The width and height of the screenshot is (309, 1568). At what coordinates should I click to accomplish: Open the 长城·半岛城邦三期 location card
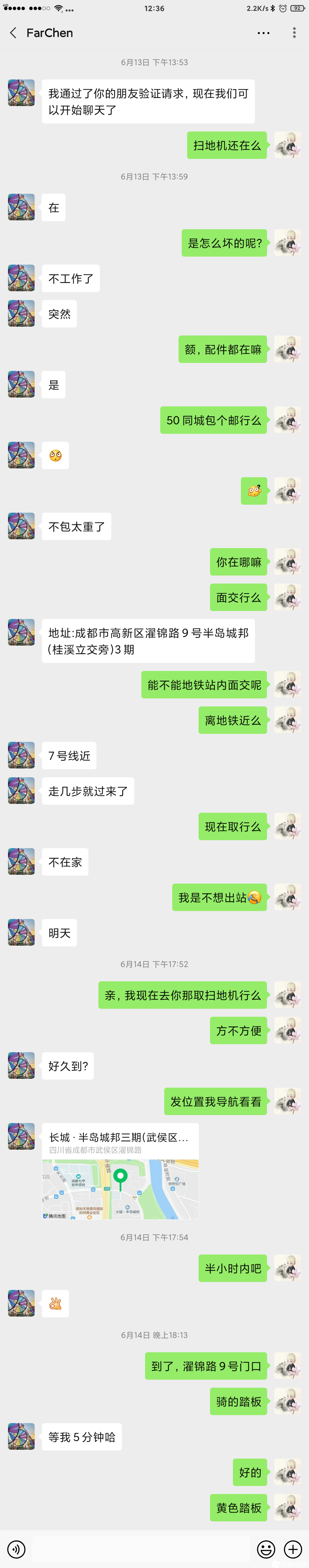120,1170
